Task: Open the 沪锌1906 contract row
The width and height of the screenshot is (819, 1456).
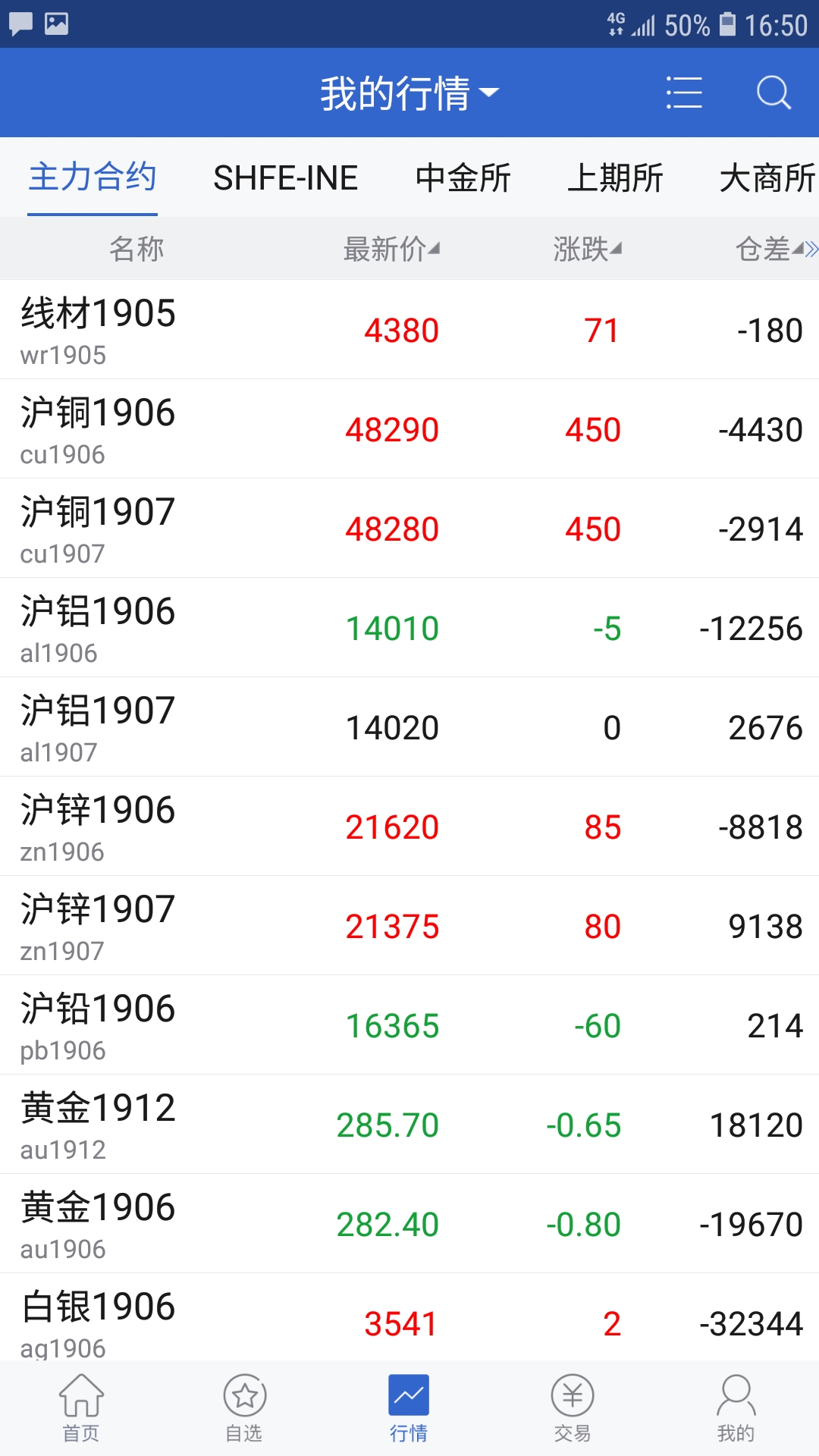Action: coord(409,827)
